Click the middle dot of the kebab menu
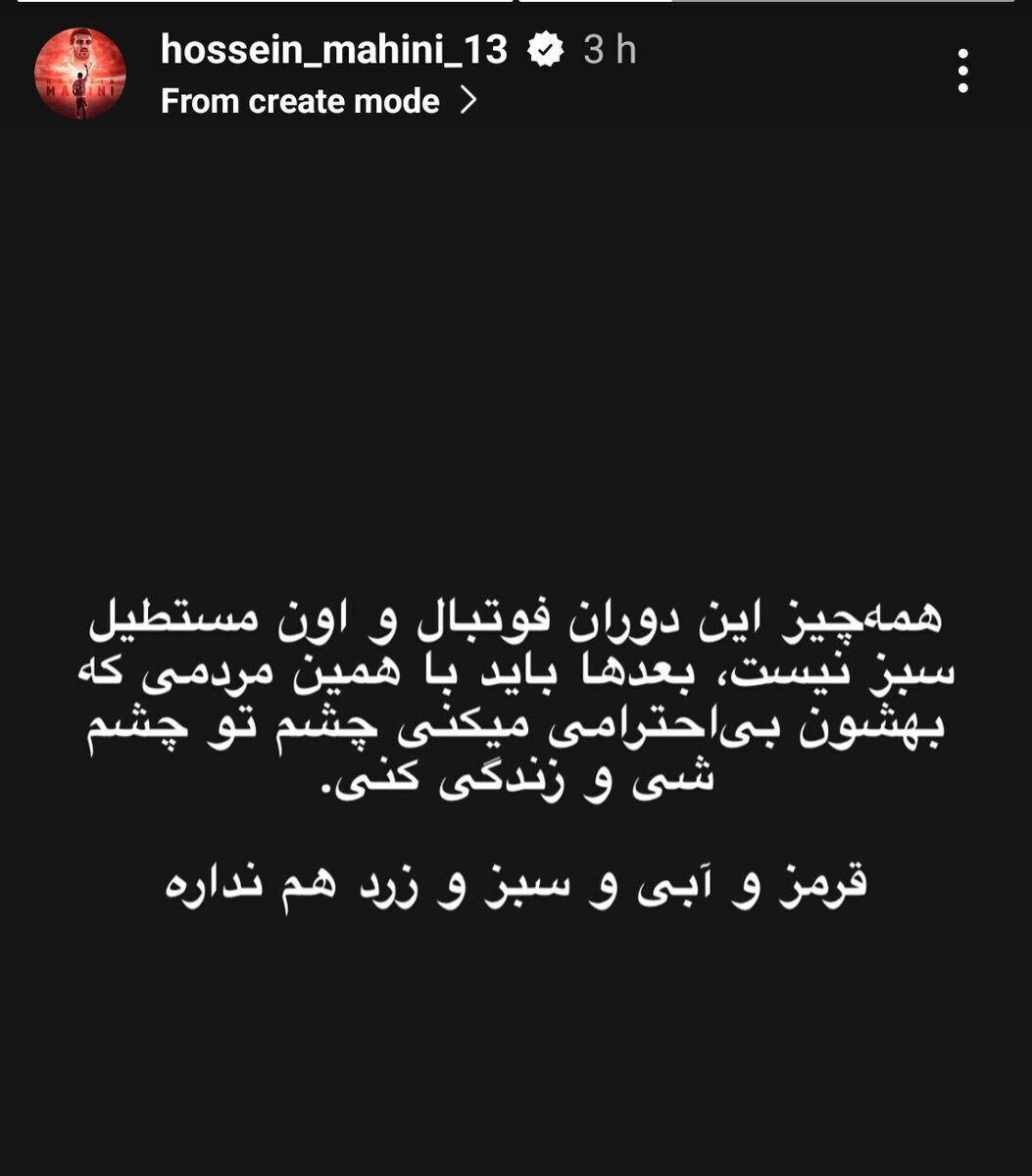Screen dimensions: 1032x1176 coord(964,71)
